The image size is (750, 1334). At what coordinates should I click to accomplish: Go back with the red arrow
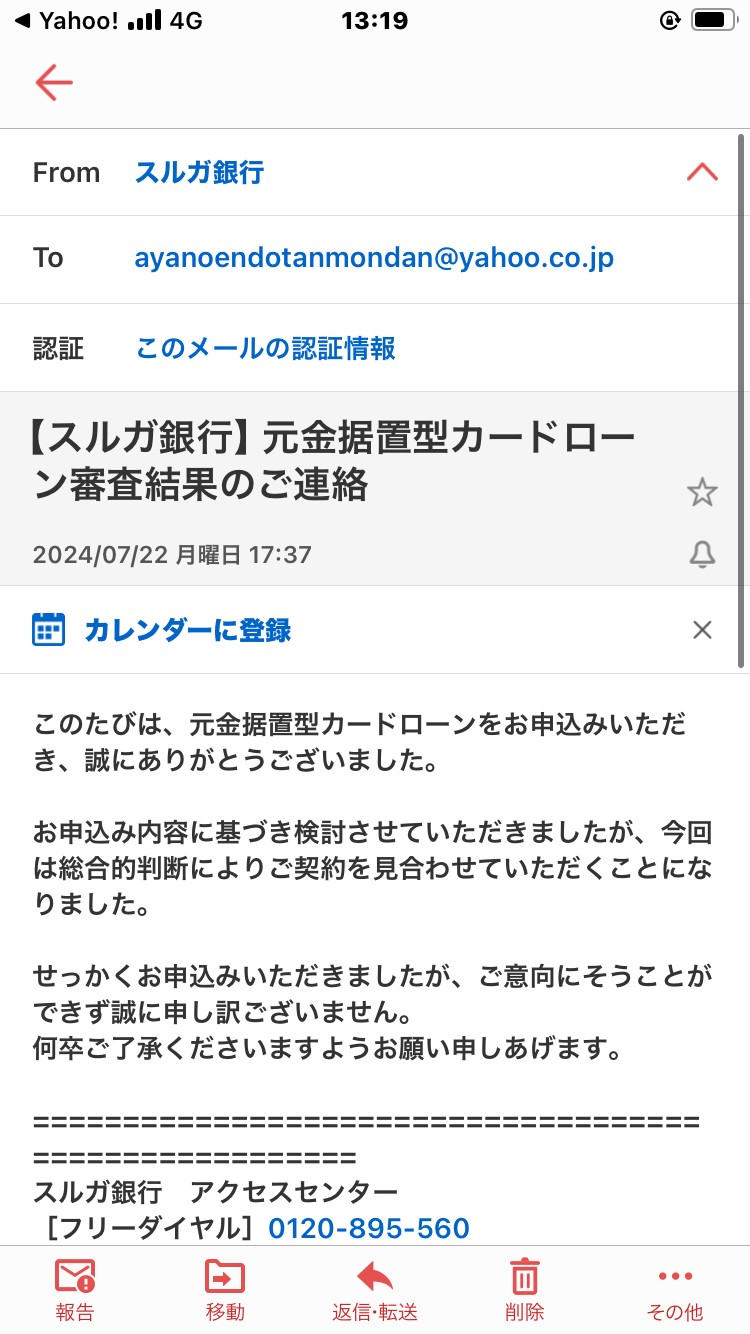[54, 82]
